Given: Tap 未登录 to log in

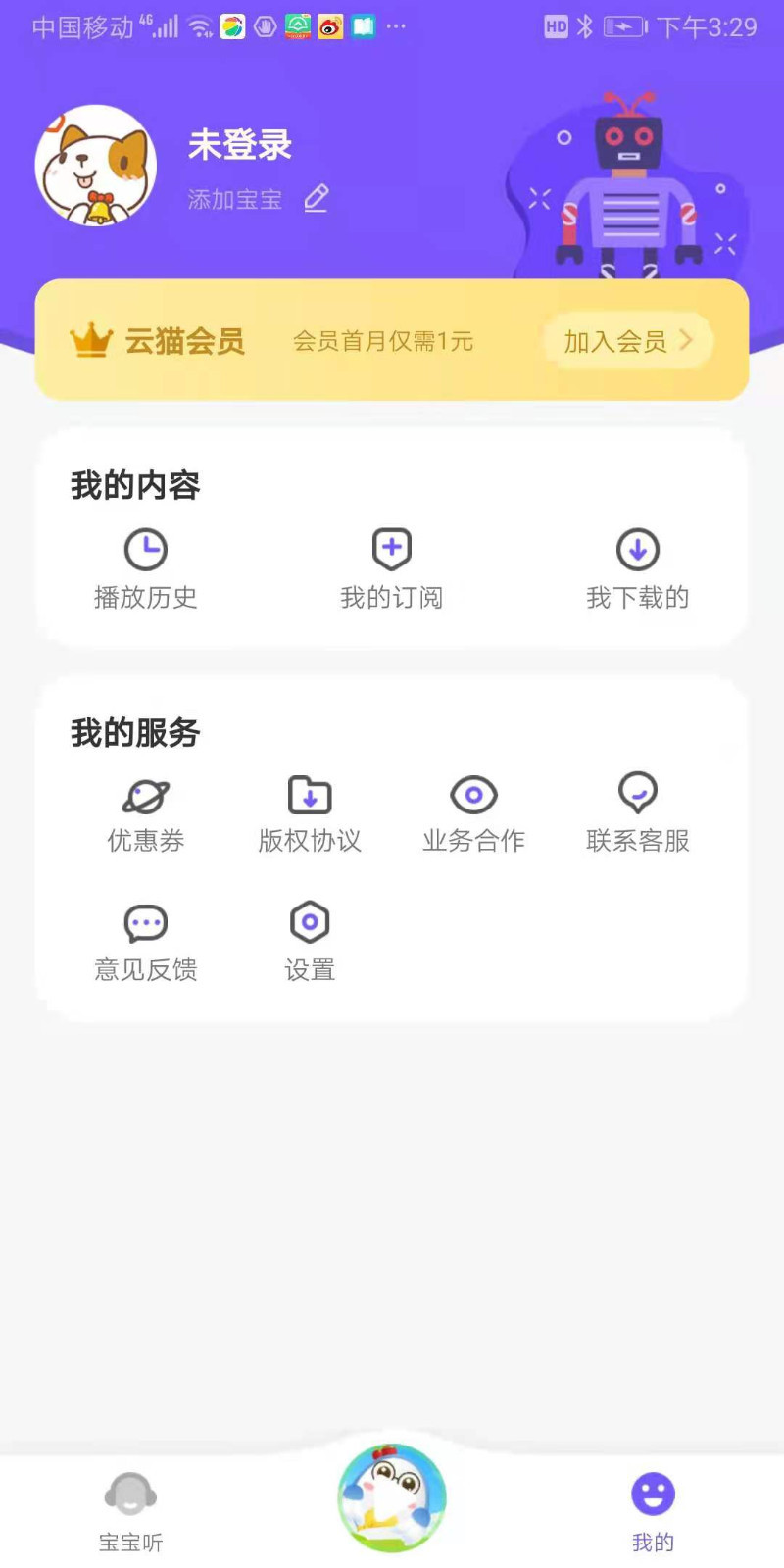Looking at the screenshot, I should pyautogui.click(x=240, y=144).
